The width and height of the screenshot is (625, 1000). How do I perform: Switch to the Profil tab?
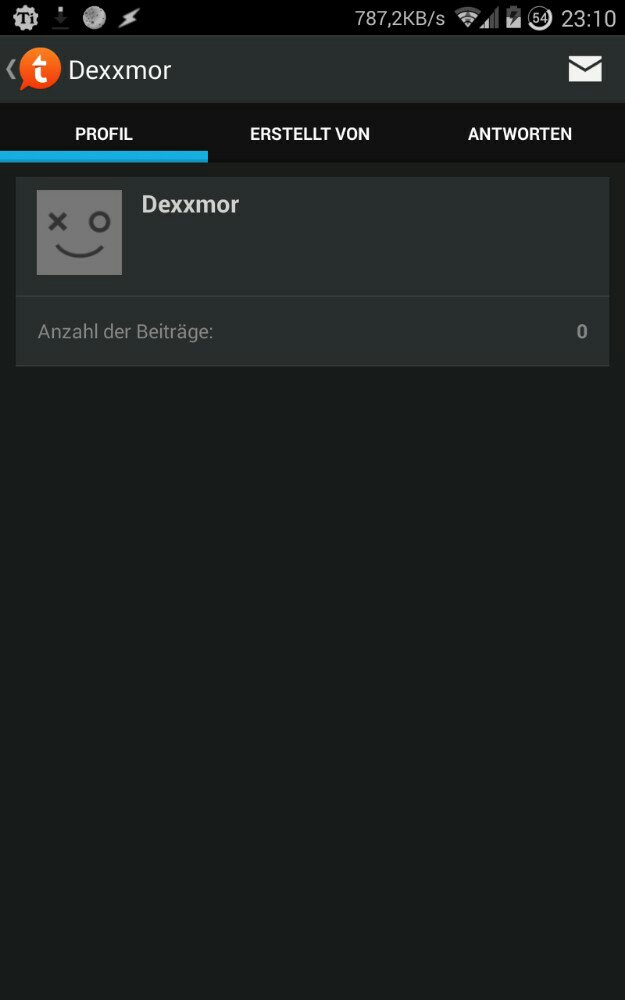click(104, 134)
